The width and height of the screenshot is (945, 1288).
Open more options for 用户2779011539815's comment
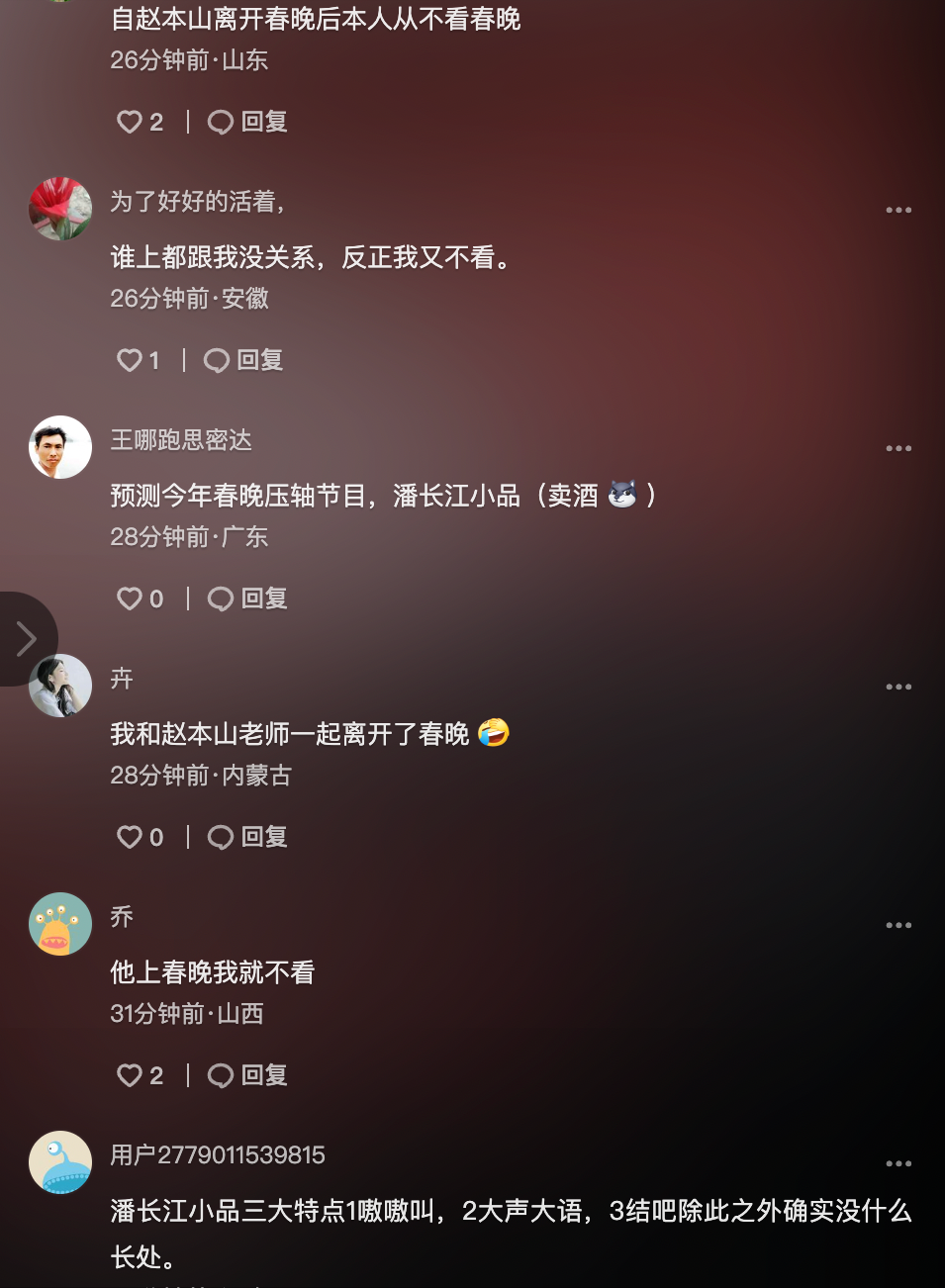pyautogui.click(x=898, y=1163)
